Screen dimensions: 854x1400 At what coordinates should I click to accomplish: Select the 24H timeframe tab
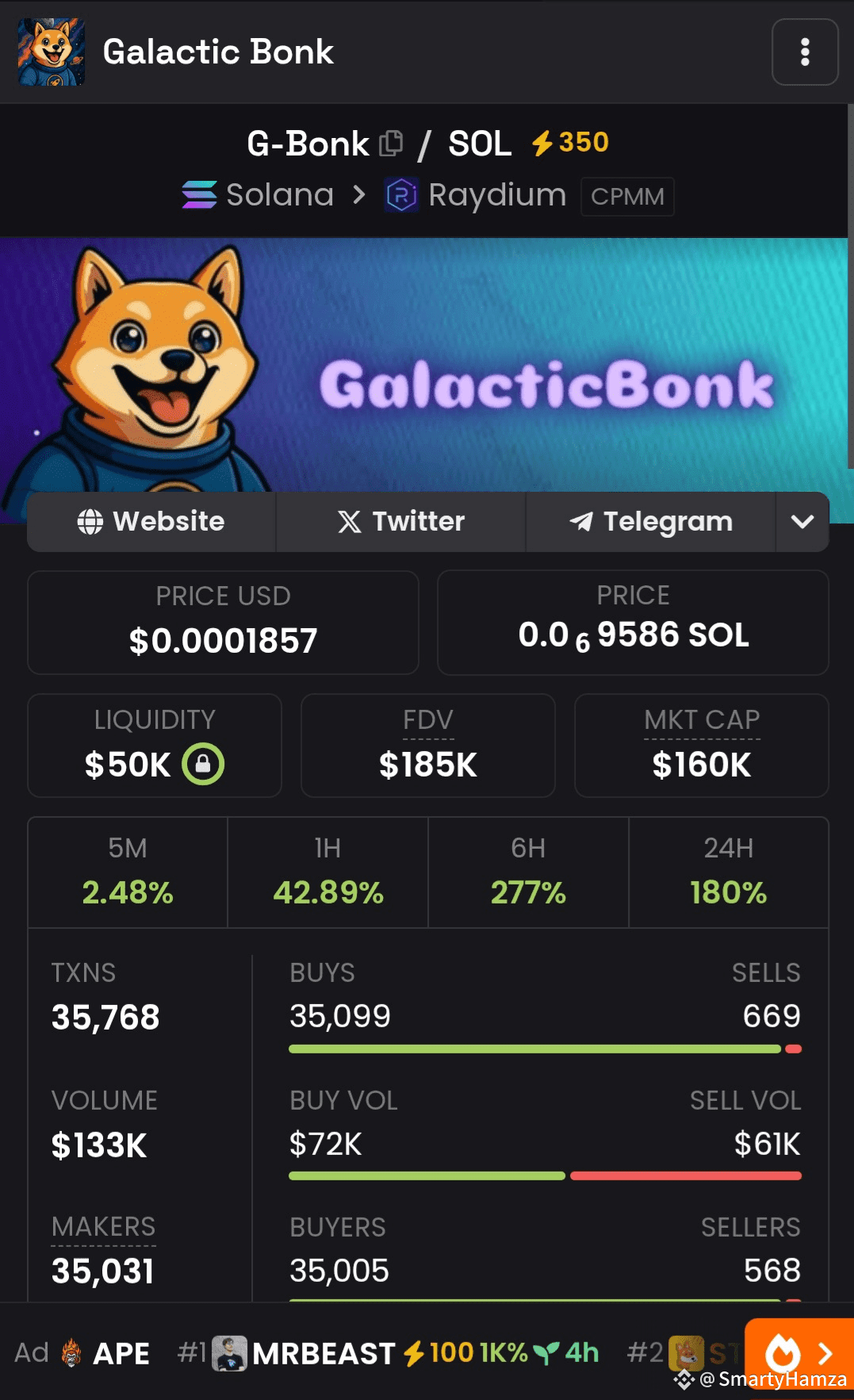point(729,872)
